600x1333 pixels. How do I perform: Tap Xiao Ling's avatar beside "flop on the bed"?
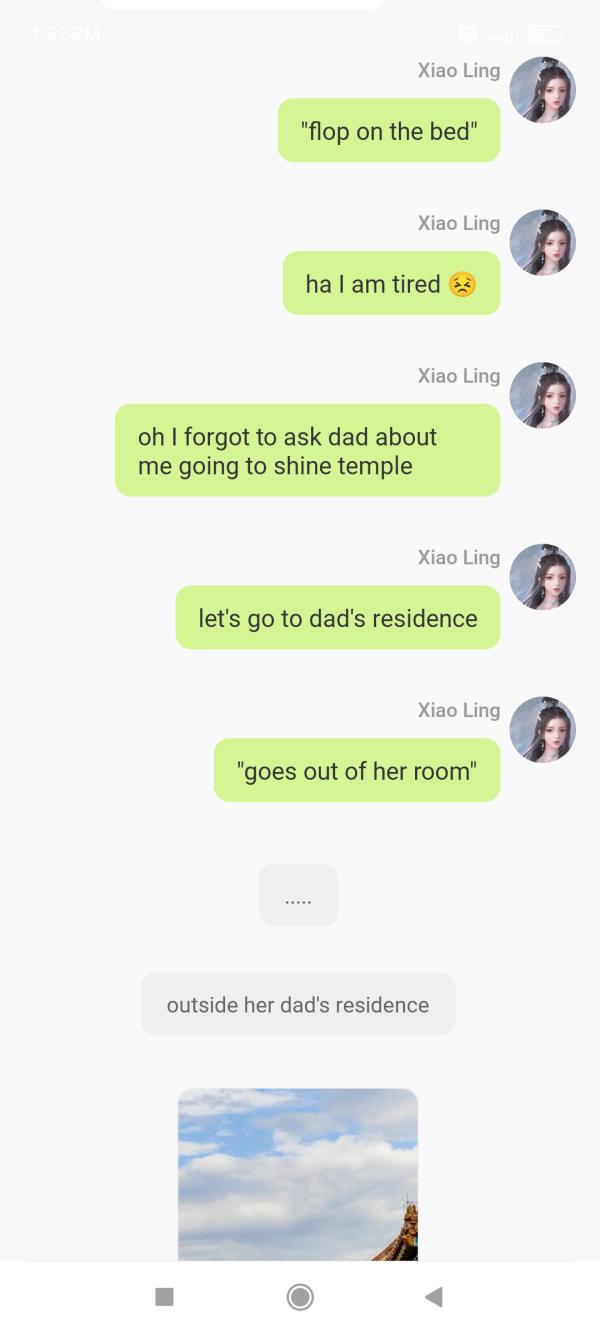tap(542, 90)
